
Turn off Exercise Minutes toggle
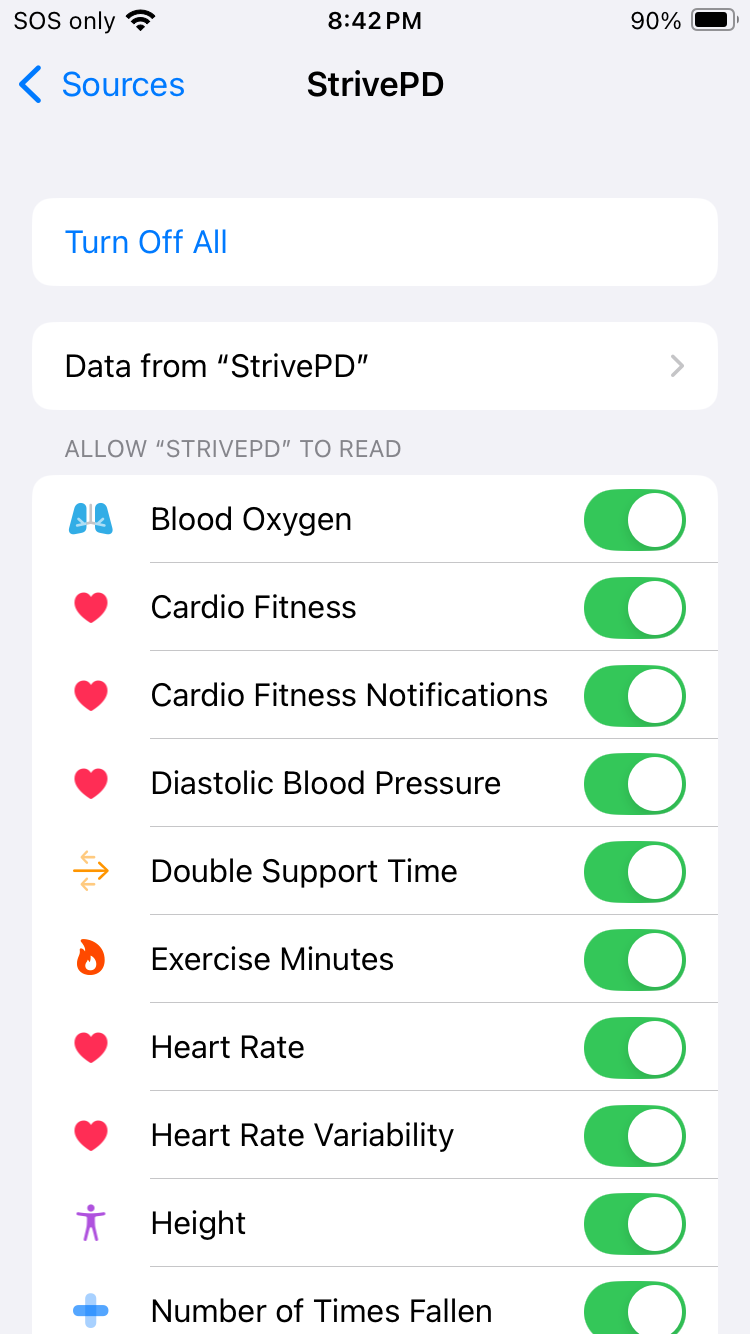pos(634,960)
